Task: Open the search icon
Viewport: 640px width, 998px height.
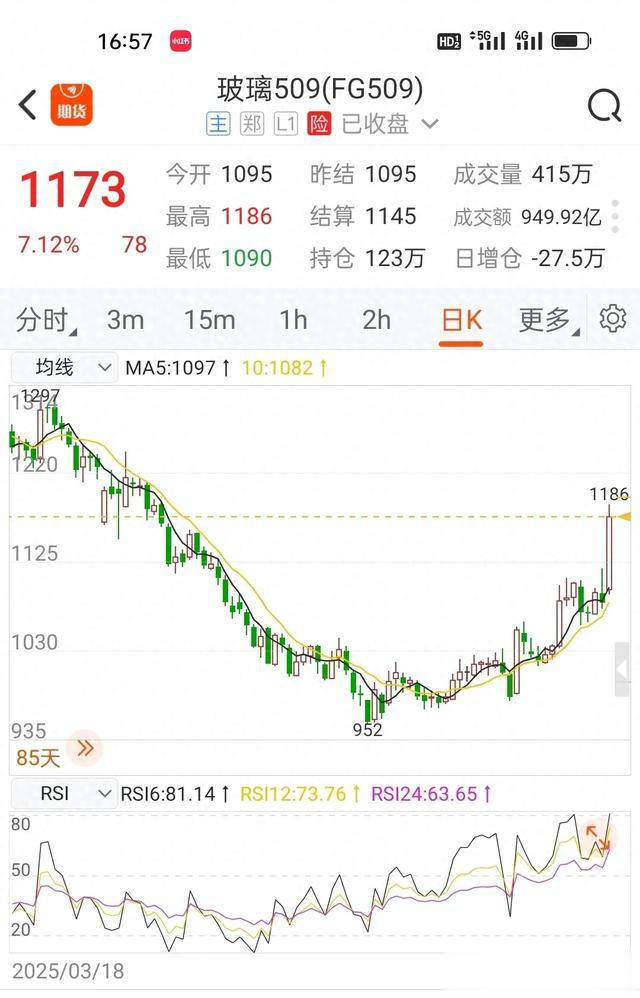Action: pos(604,104)
